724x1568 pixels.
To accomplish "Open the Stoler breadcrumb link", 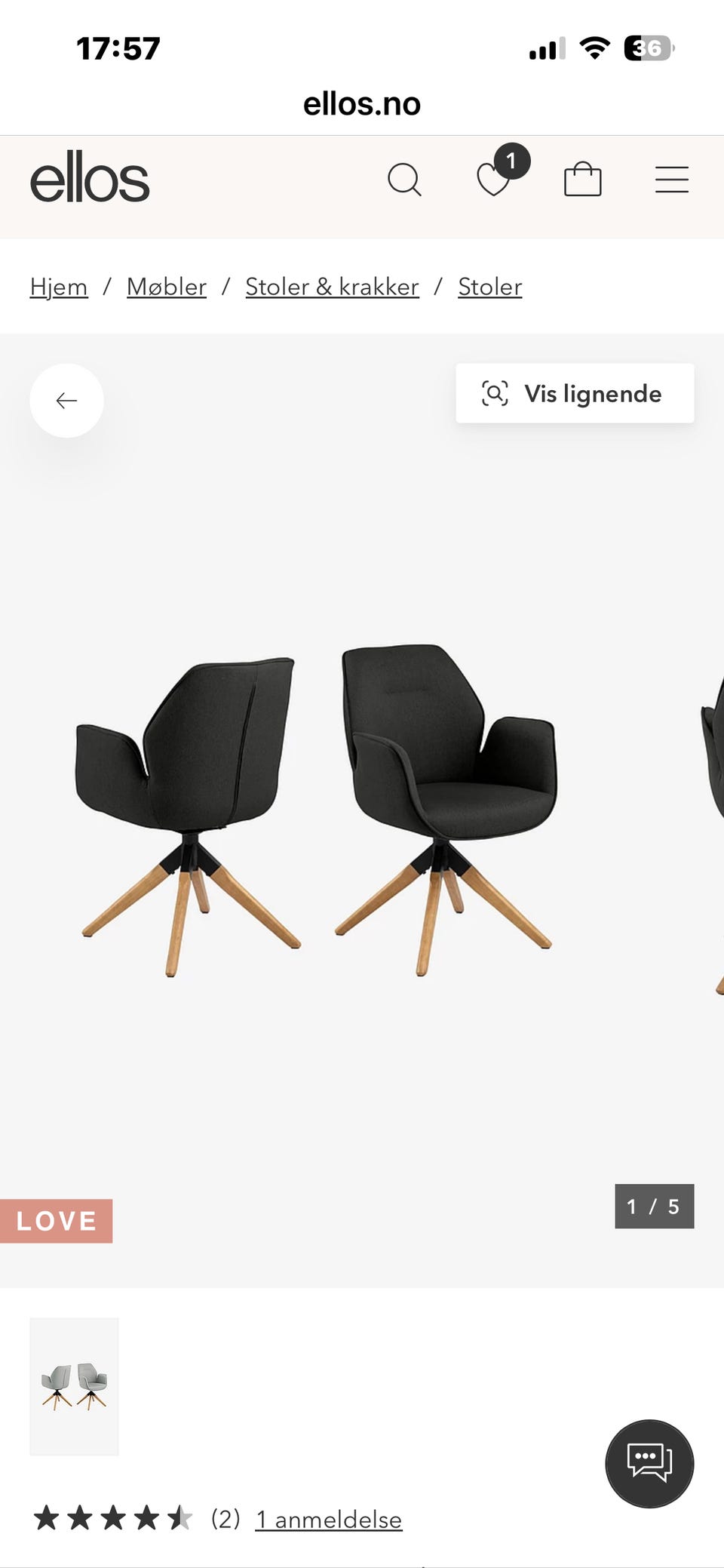I will [489, 287].
